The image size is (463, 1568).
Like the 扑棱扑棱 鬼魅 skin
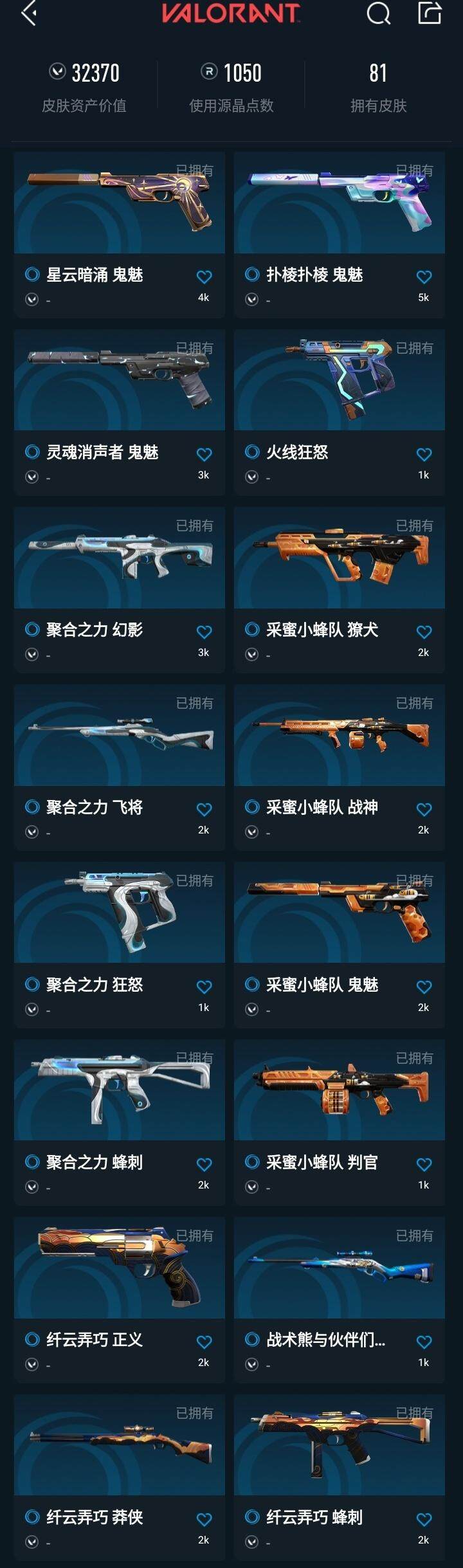click(x=424, y=277)
